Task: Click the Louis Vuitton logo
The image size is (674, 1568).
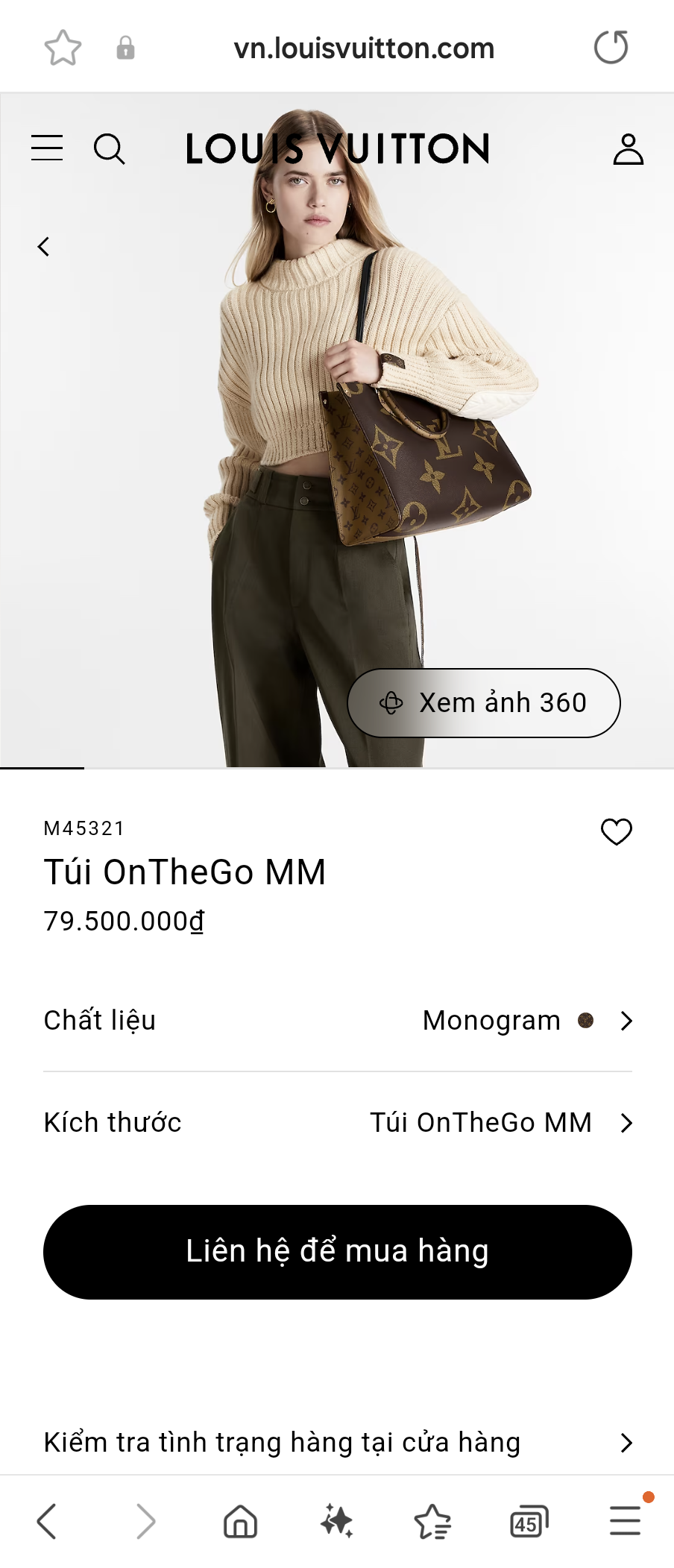Action: coord(337,148)
